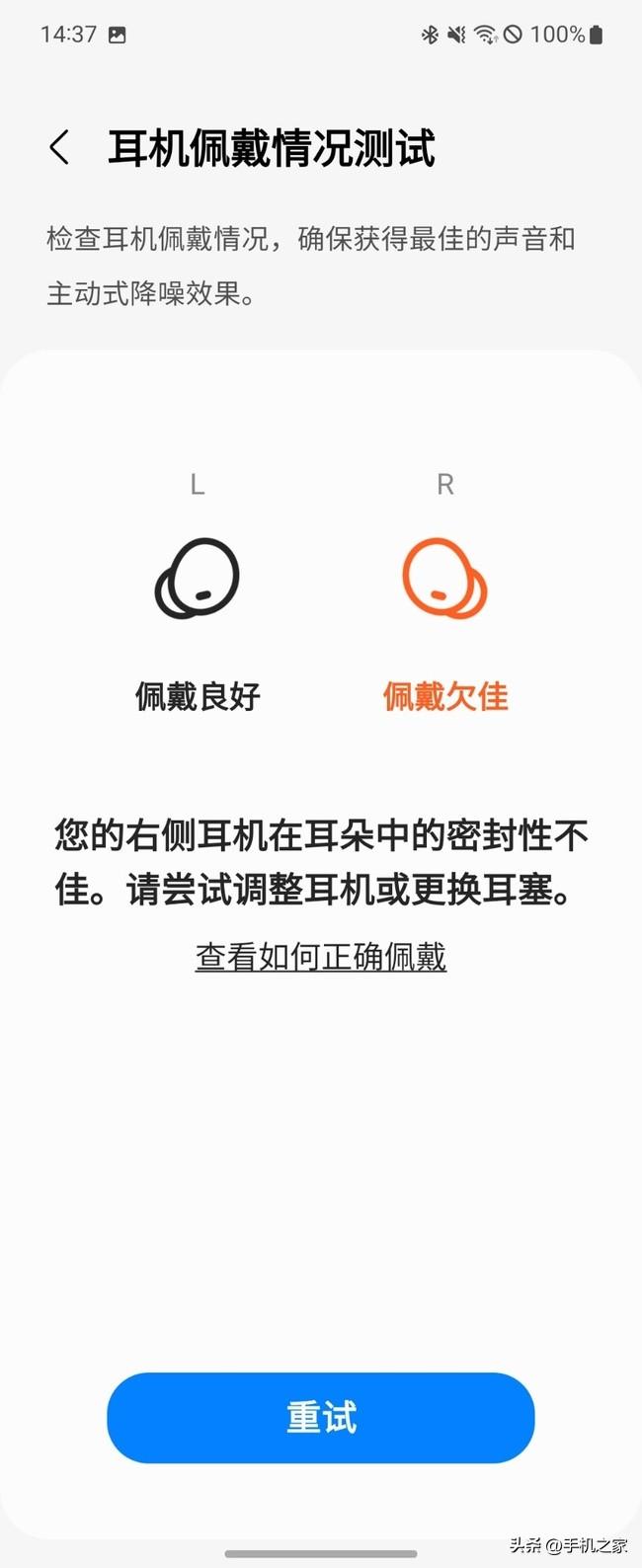Open the 查看如何正确佩戴 link
The image size is (642, 1568).
(x=321, y=957)
